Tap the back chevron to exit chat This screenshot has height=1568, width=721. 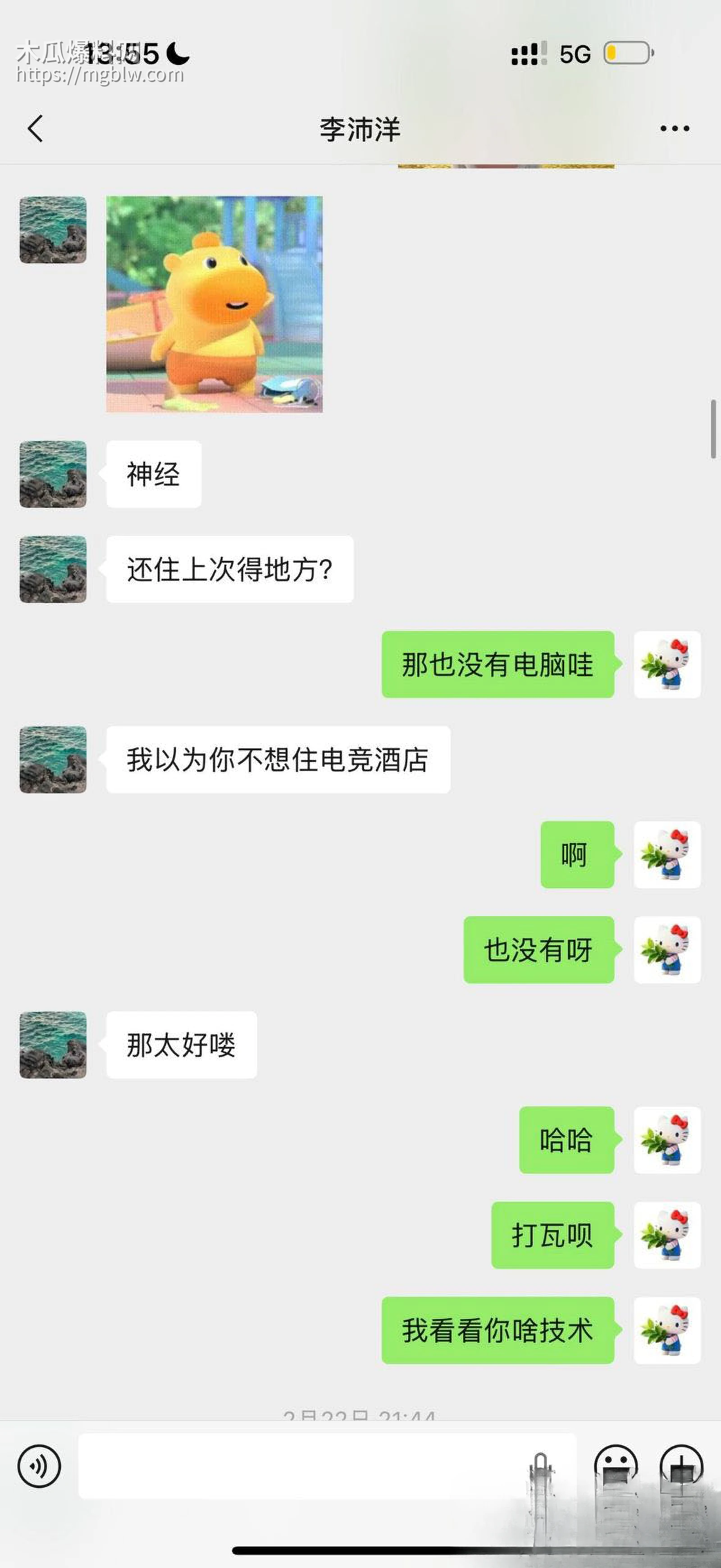click(35, 129)
